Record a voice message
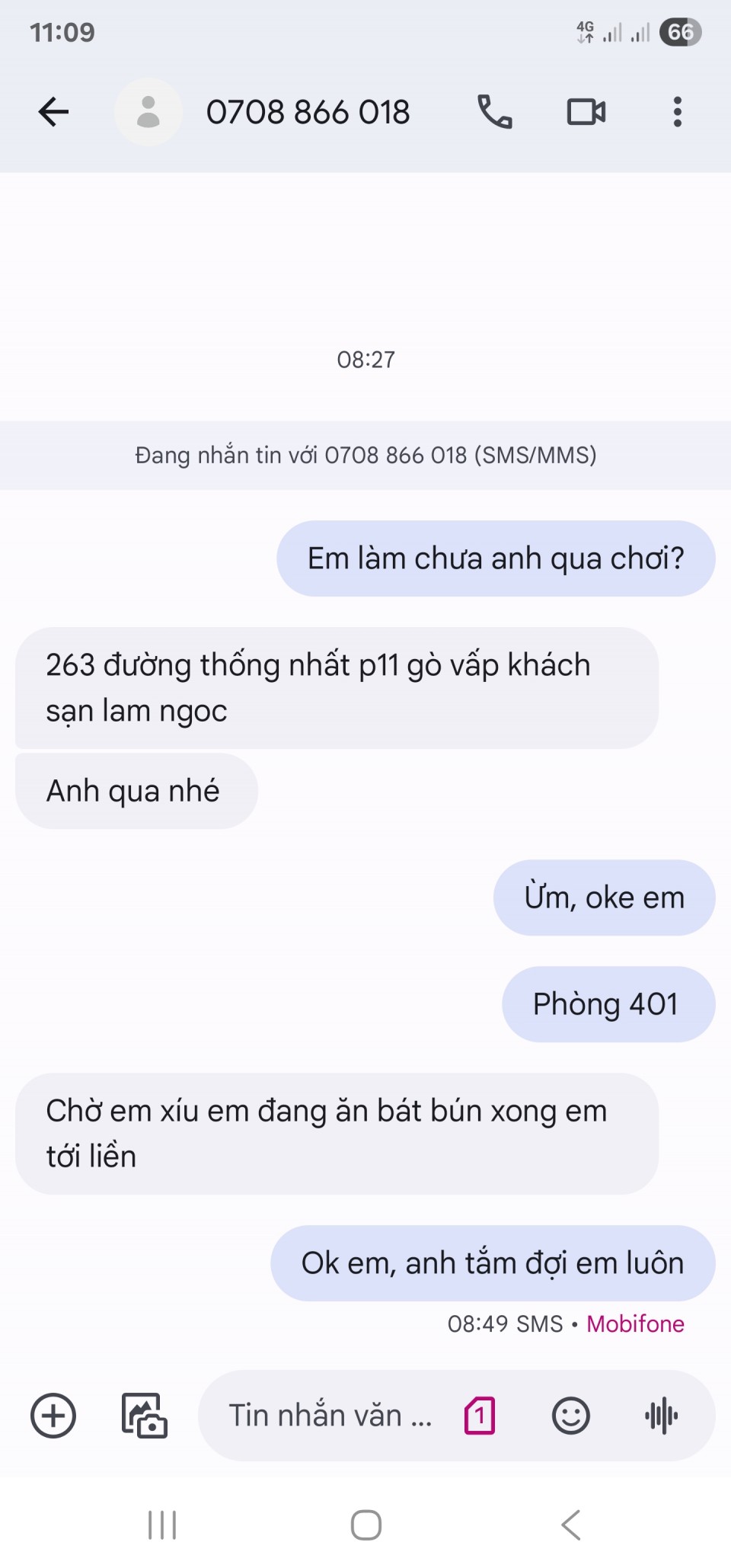 coord(661,1416)
